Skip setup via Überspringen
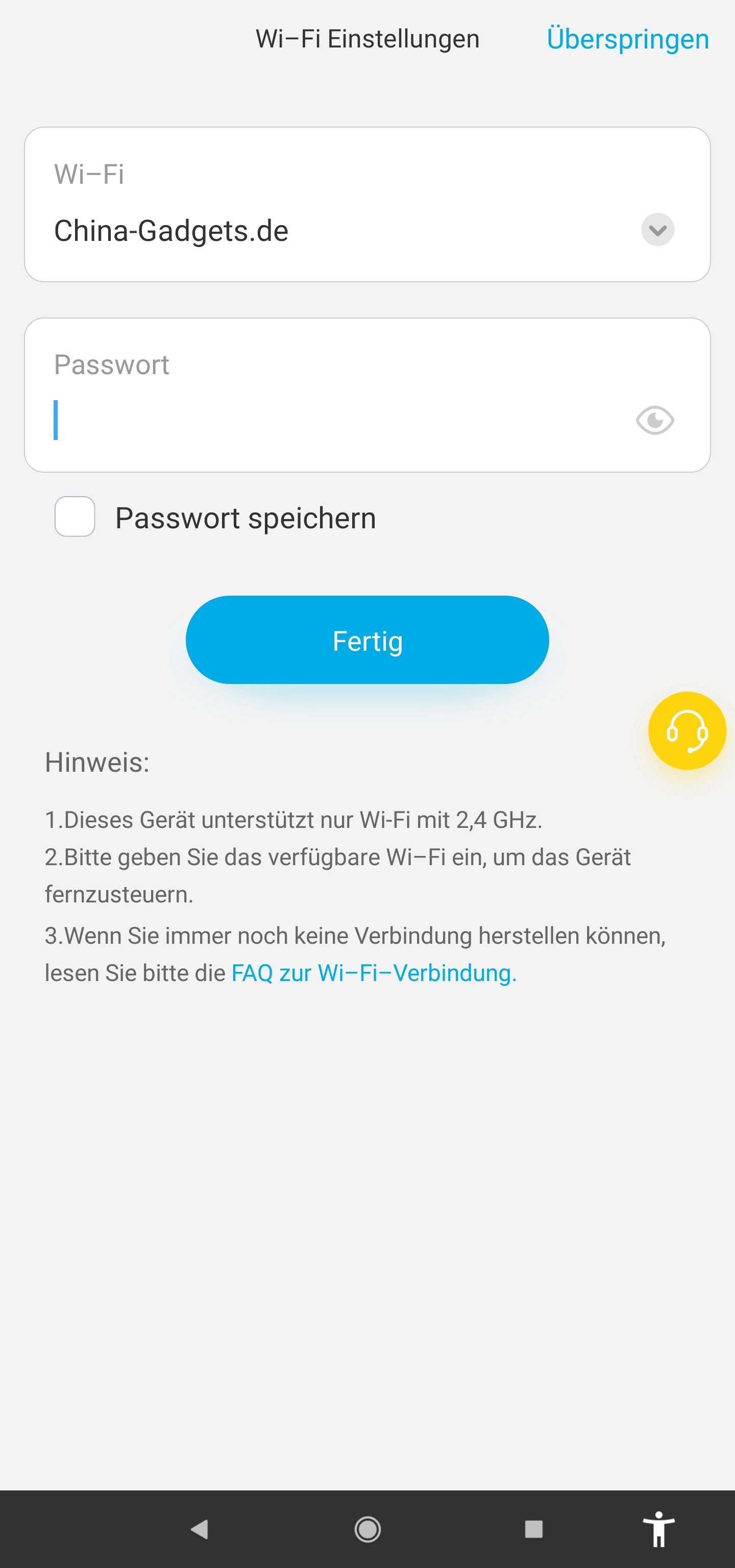Viewport: 735px width, 1568px height. [627, 40]
